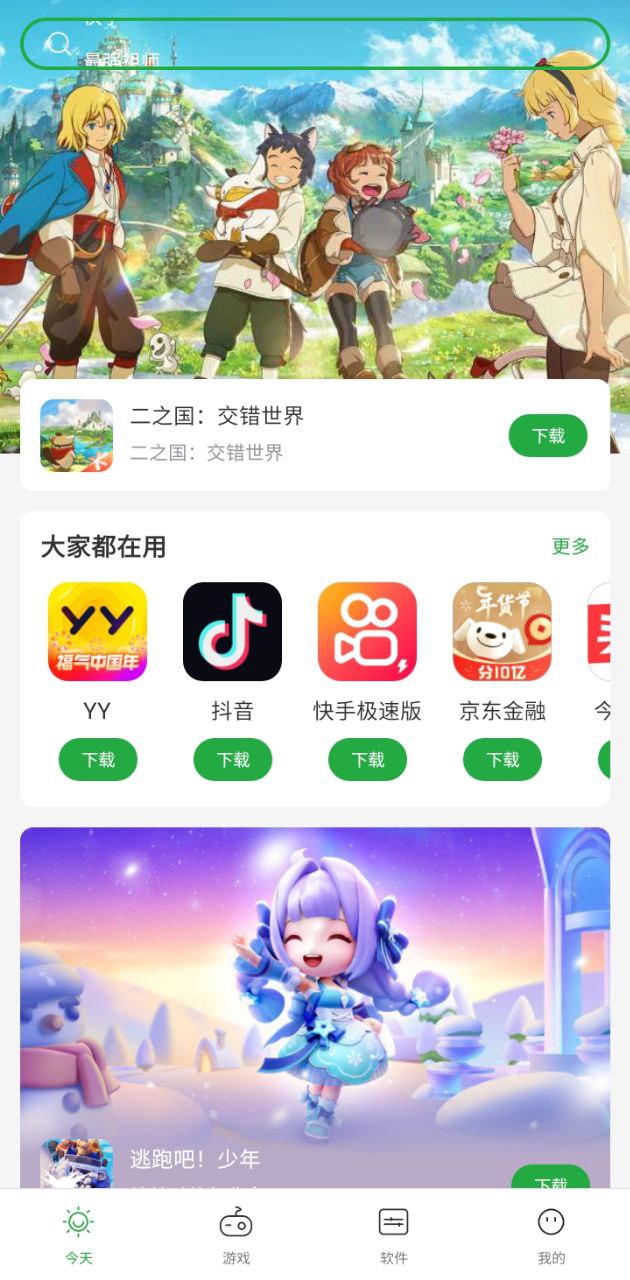
Task: Open the 京东金融 app icon
Action: [x=502, y=632]
